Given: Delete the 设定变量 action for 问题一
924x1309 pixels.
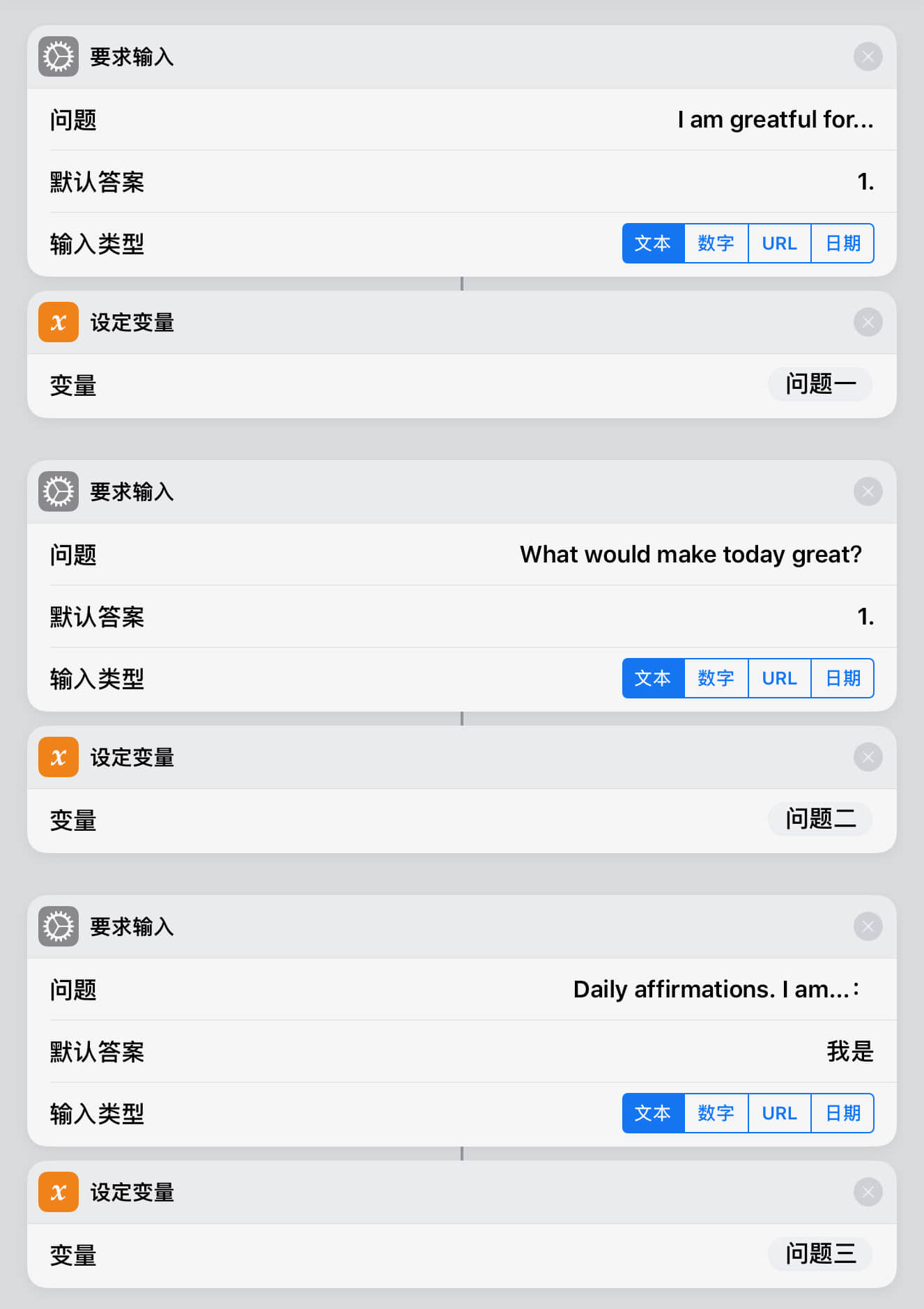Looking at the screenshot, I should 868,322.
